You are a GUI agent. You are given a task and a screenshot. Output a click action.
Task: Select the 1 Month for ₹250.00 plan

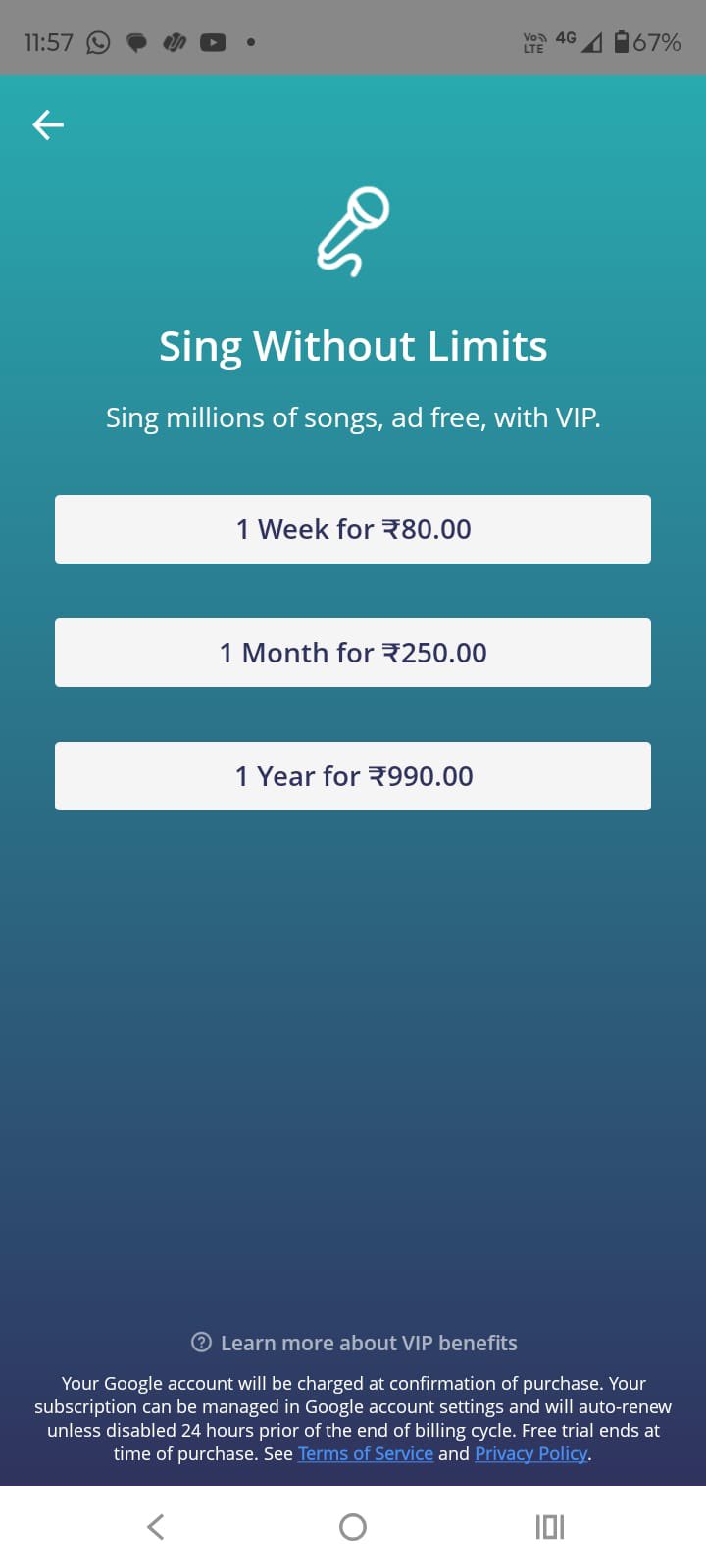pyautogui.click(x=353, y=653)
